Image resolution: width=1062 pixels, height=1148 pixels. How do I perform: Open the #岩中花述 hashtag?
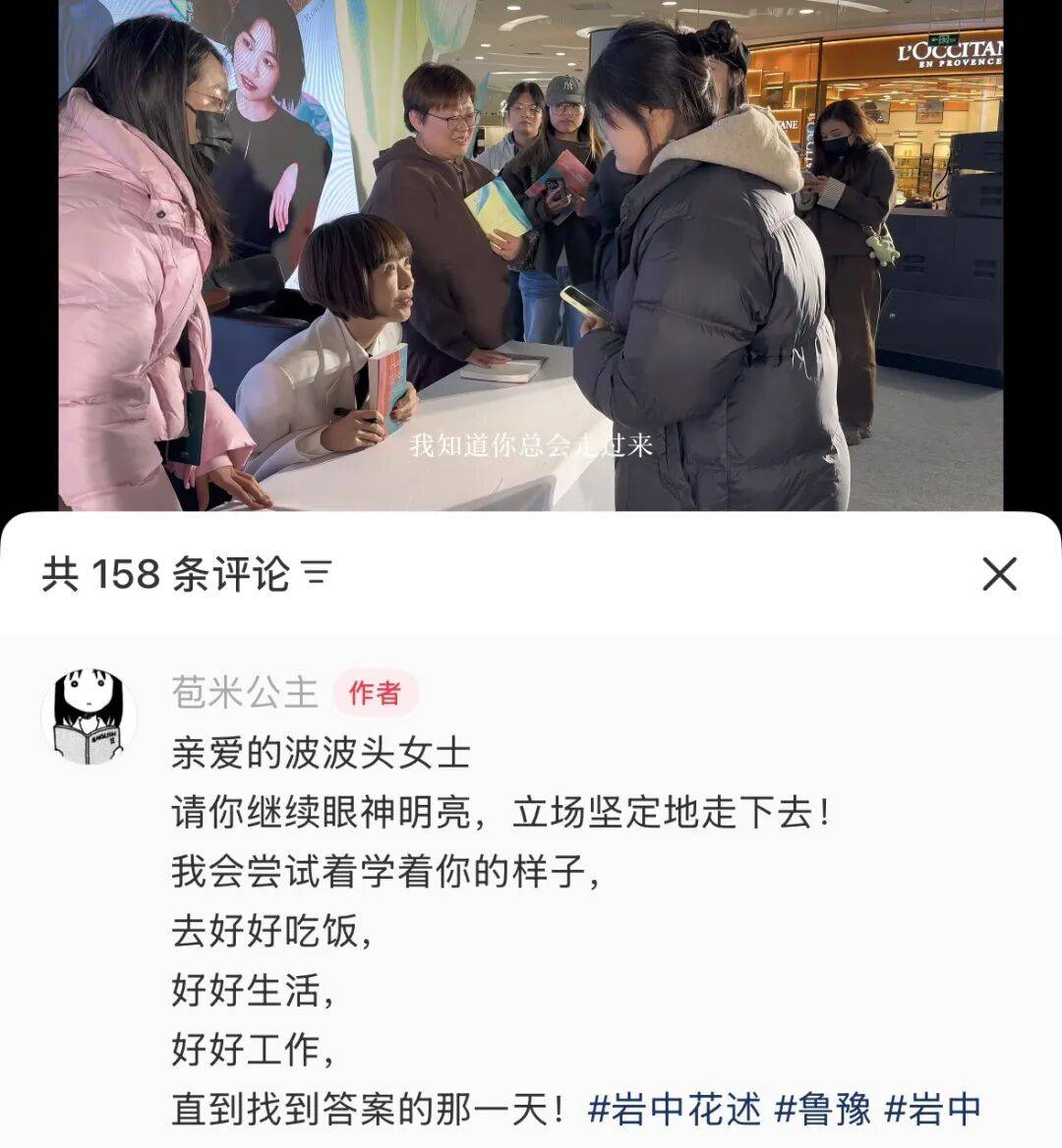point(675,1110)
